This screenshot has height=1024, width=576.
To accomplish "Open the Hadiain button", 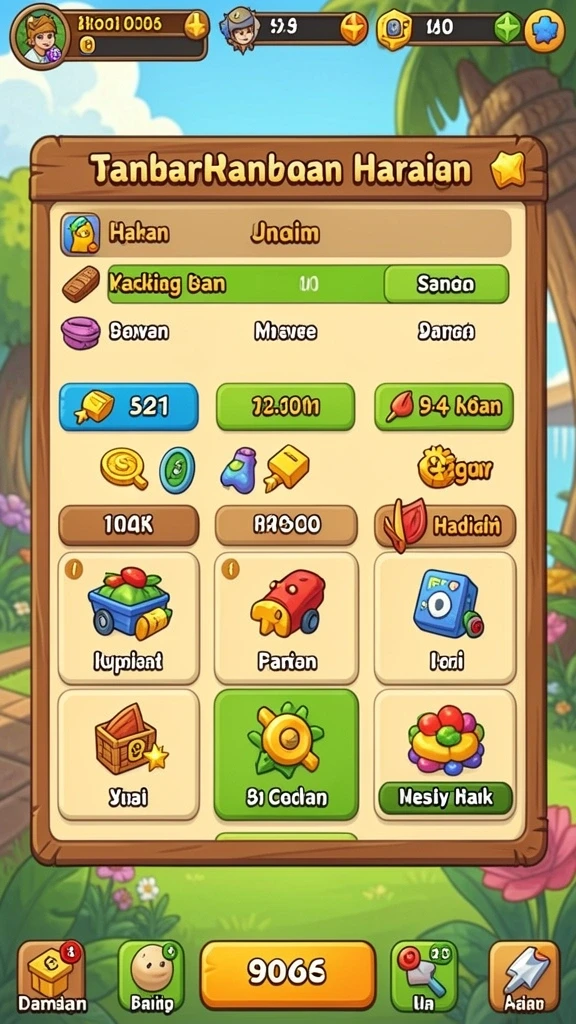I will pyautogui.click(x=445, y=525).
